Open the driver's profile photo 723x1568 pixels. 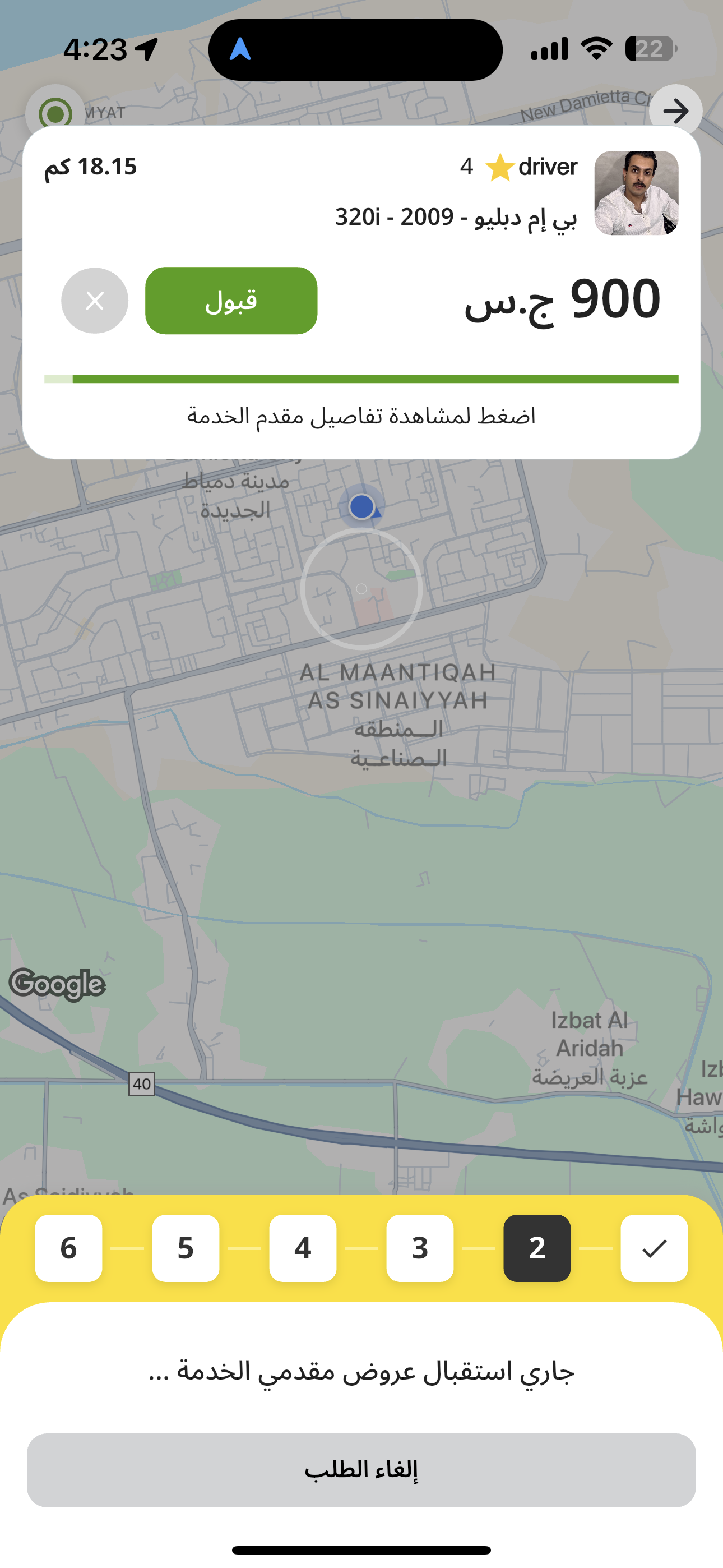636,193
